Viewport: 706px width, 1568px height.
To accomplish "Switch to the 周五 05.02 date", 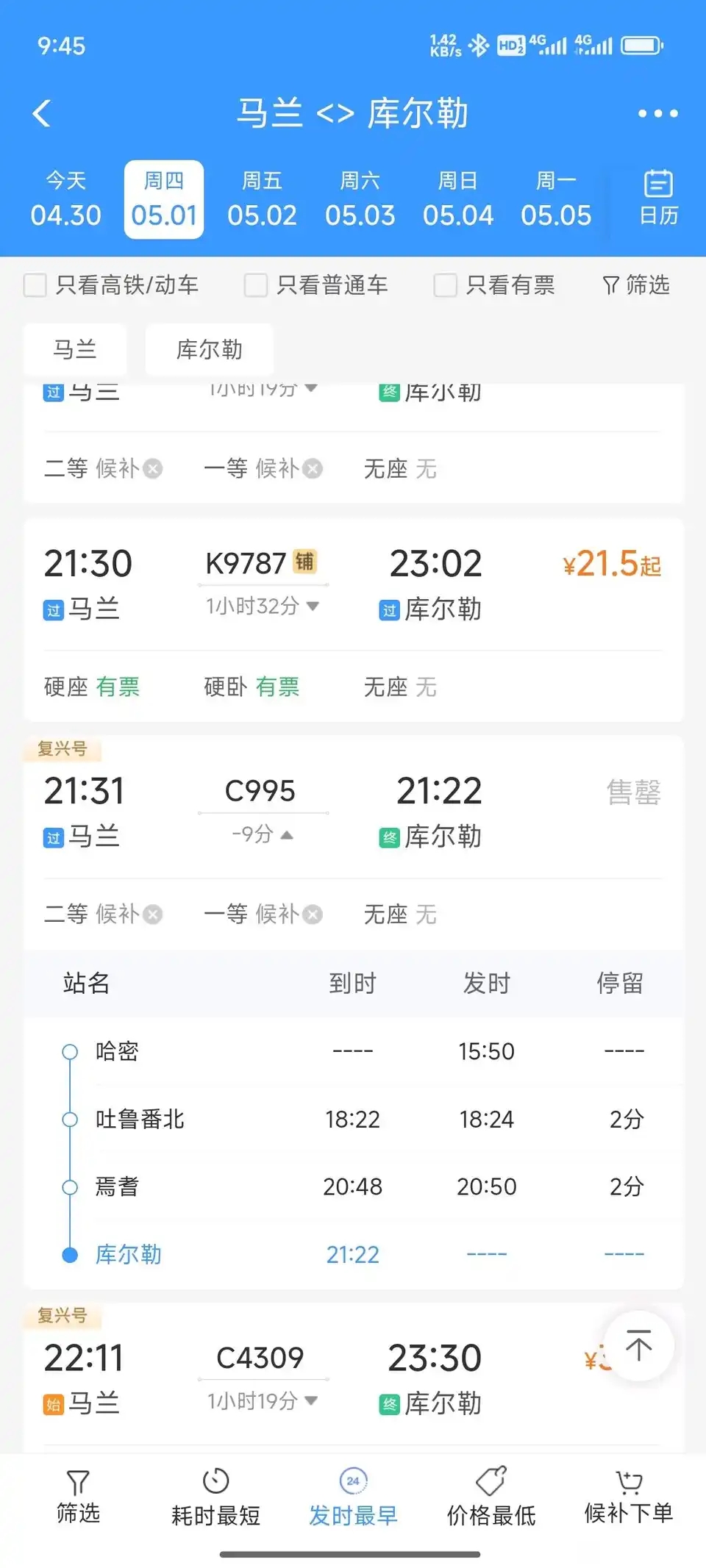I will point(262,199).
